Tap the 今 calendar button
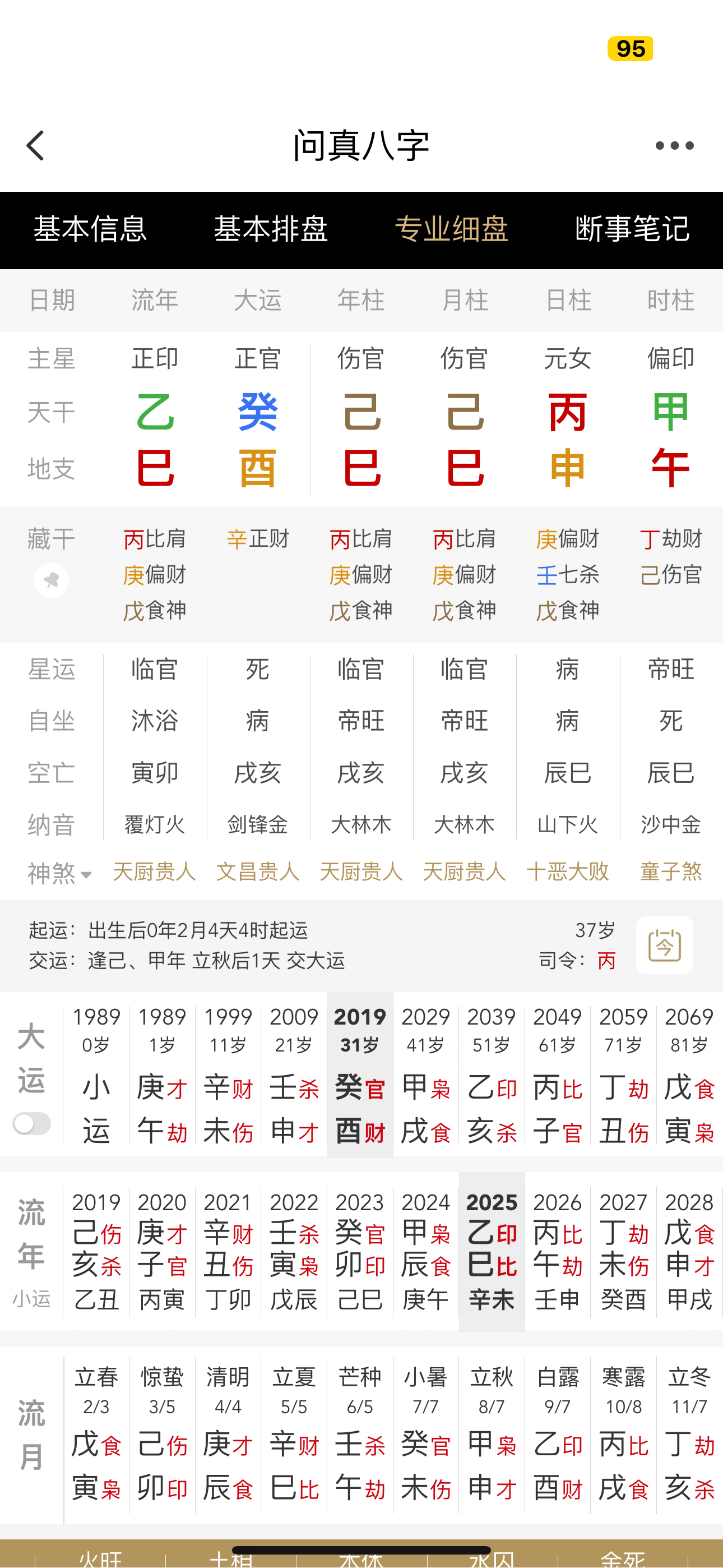Screen dimensions: 723x1568 click(664, 946)
